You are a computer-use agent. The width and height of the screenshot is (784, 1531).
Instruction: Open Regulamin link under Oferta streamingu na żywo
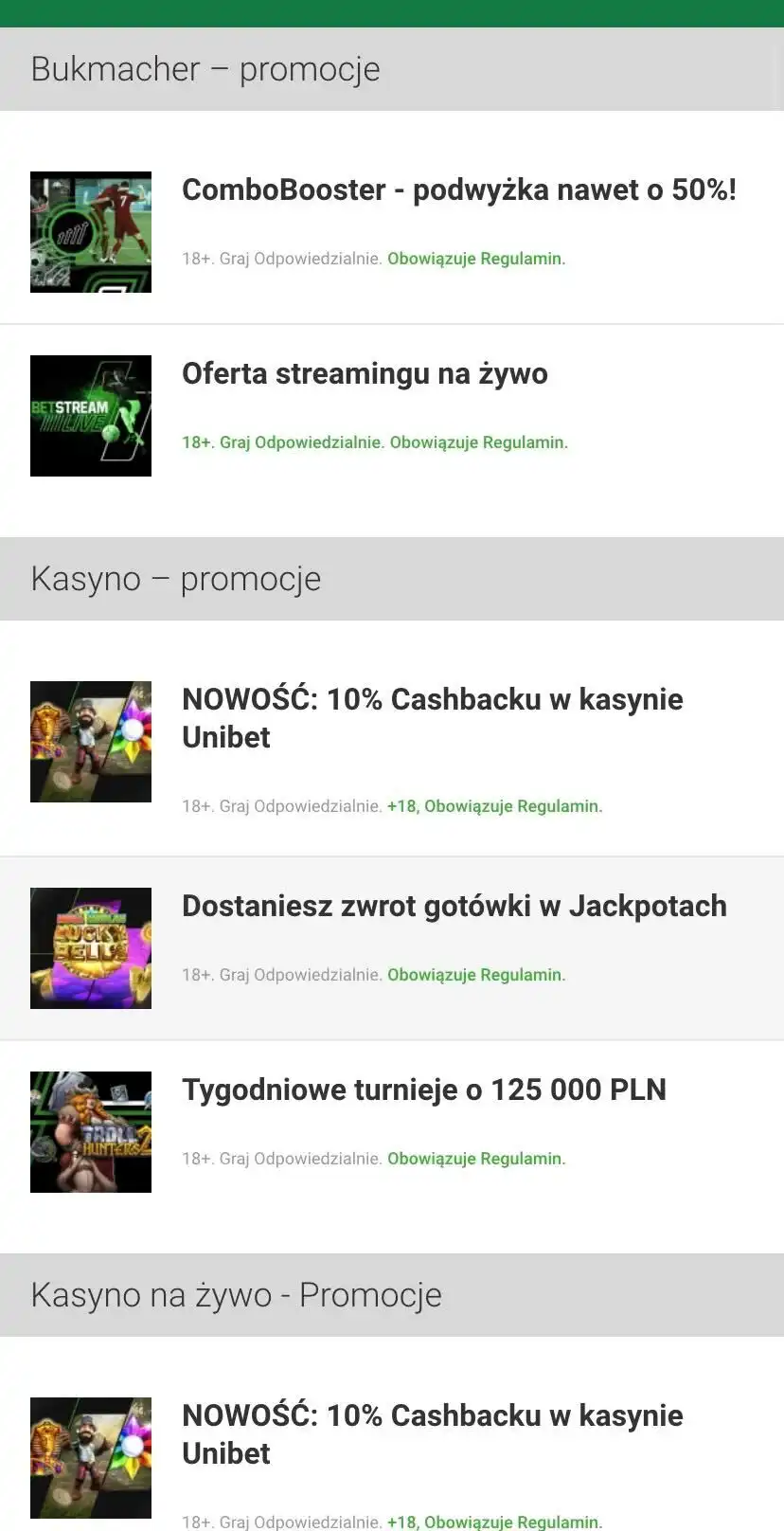pyautogui.click(x=478, y=442)
